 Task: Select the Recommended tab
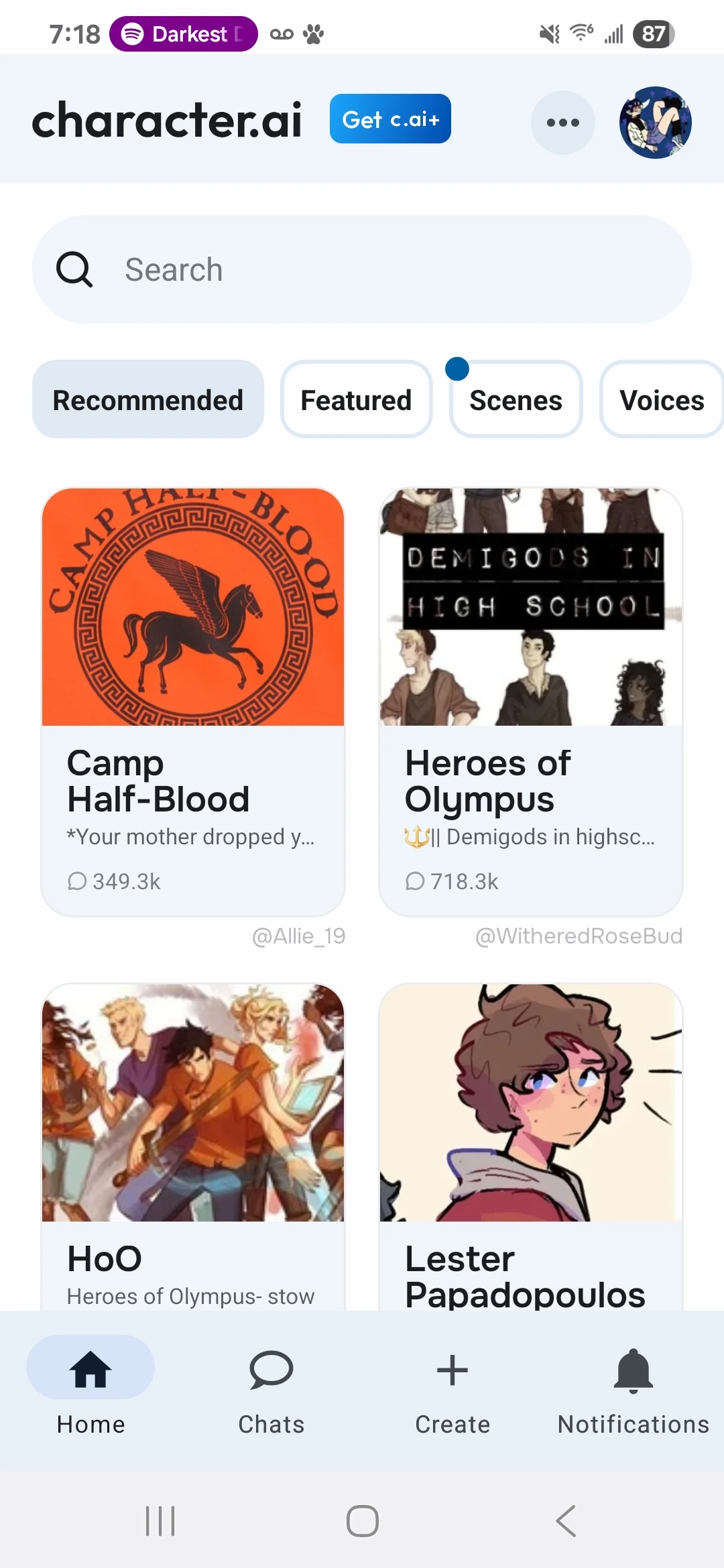click(x=148, y=399)
